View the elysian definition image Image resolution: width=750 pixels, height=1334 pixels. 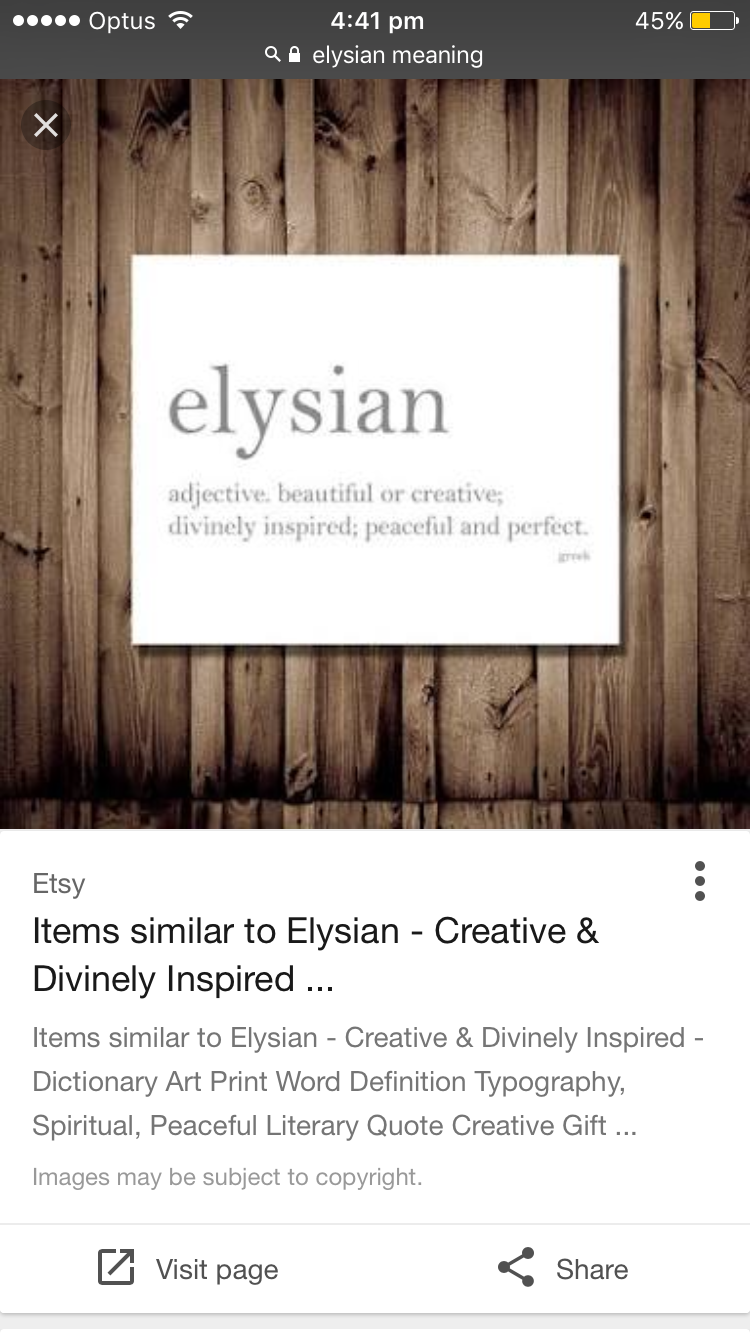(375, 450)
